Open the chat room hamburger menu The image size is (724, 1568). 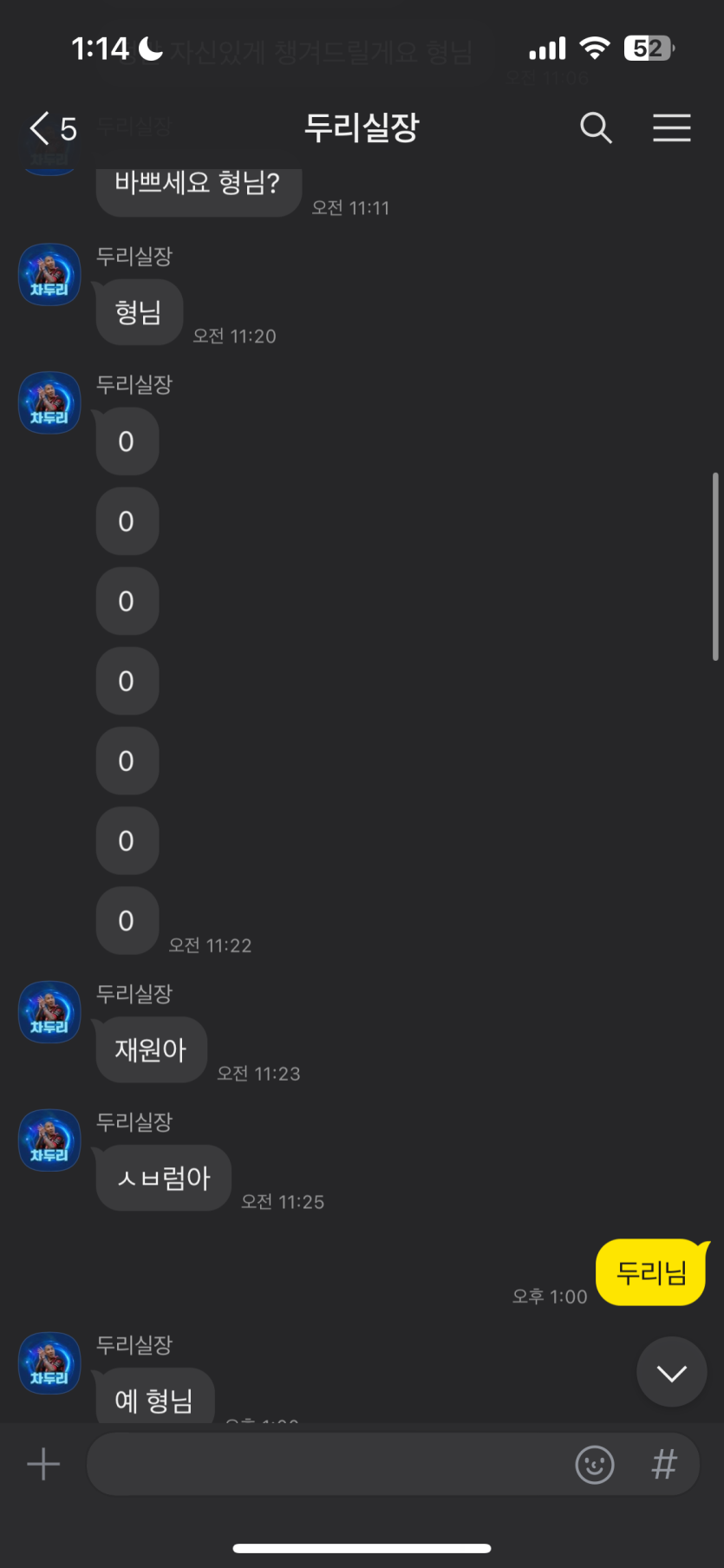671,128
